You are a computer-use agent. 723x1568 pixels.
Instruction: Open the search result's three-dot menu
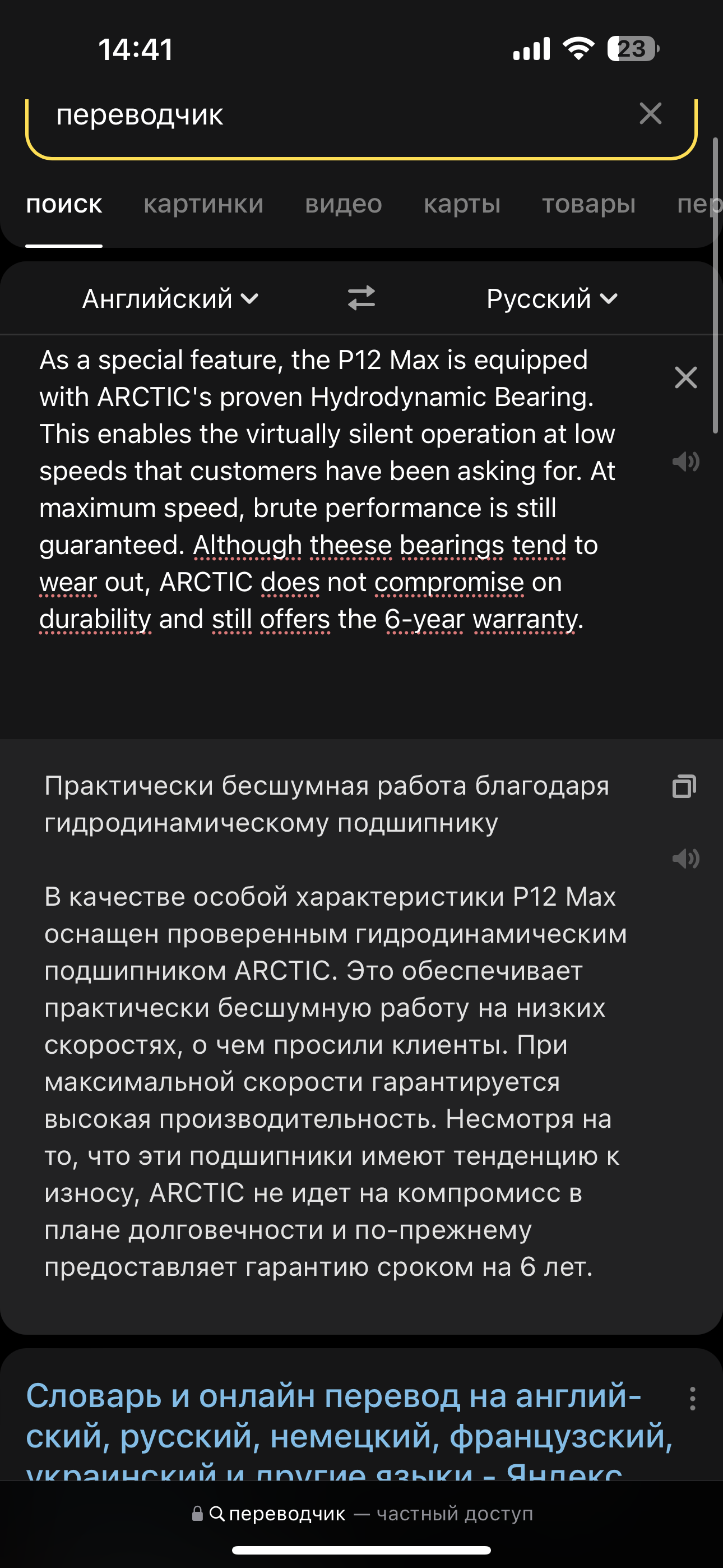point(692,1399)
